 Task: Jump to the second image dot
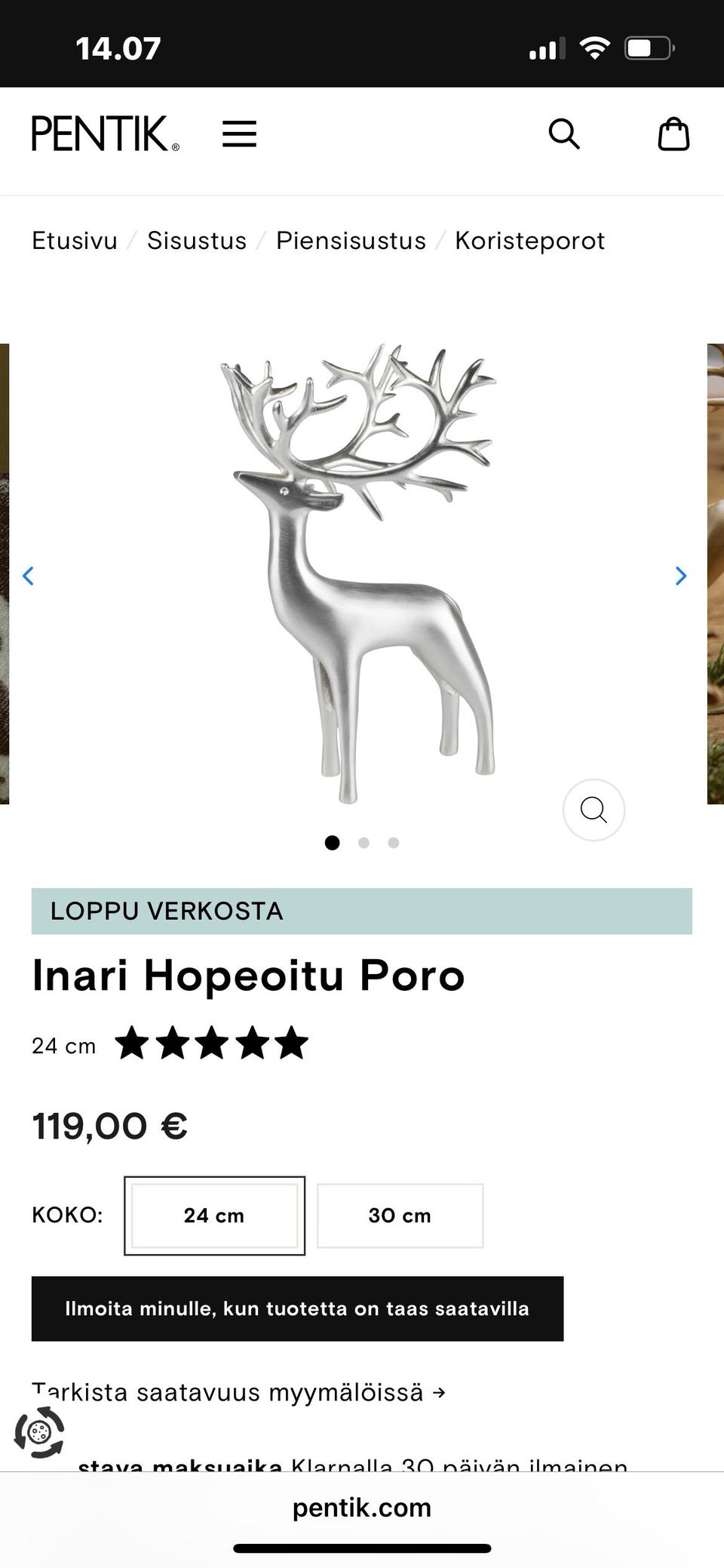[x=364, y=843]
